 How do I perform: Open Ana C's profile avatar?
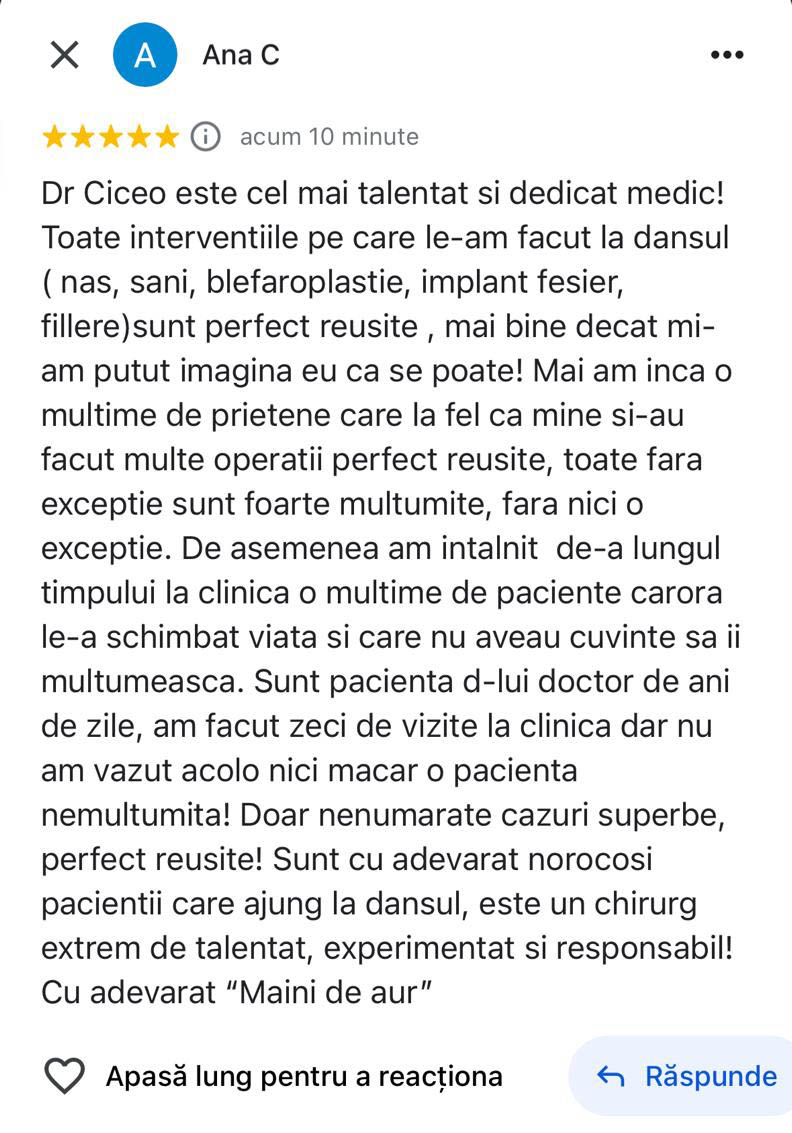[x=145, y=55]
